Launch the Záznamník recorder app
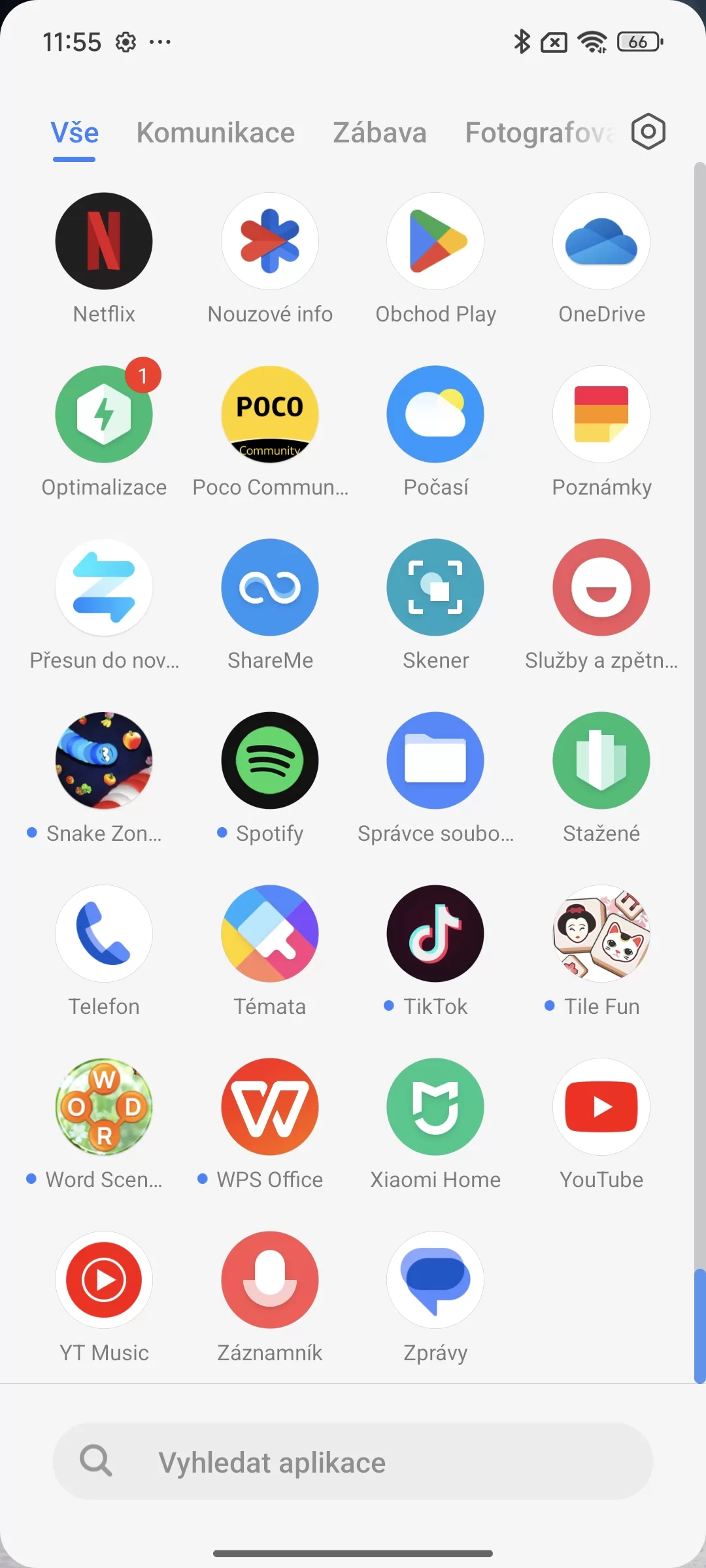Viewport: 706px width, 1568px height. pyautogui.click(x=270, y=1280)
